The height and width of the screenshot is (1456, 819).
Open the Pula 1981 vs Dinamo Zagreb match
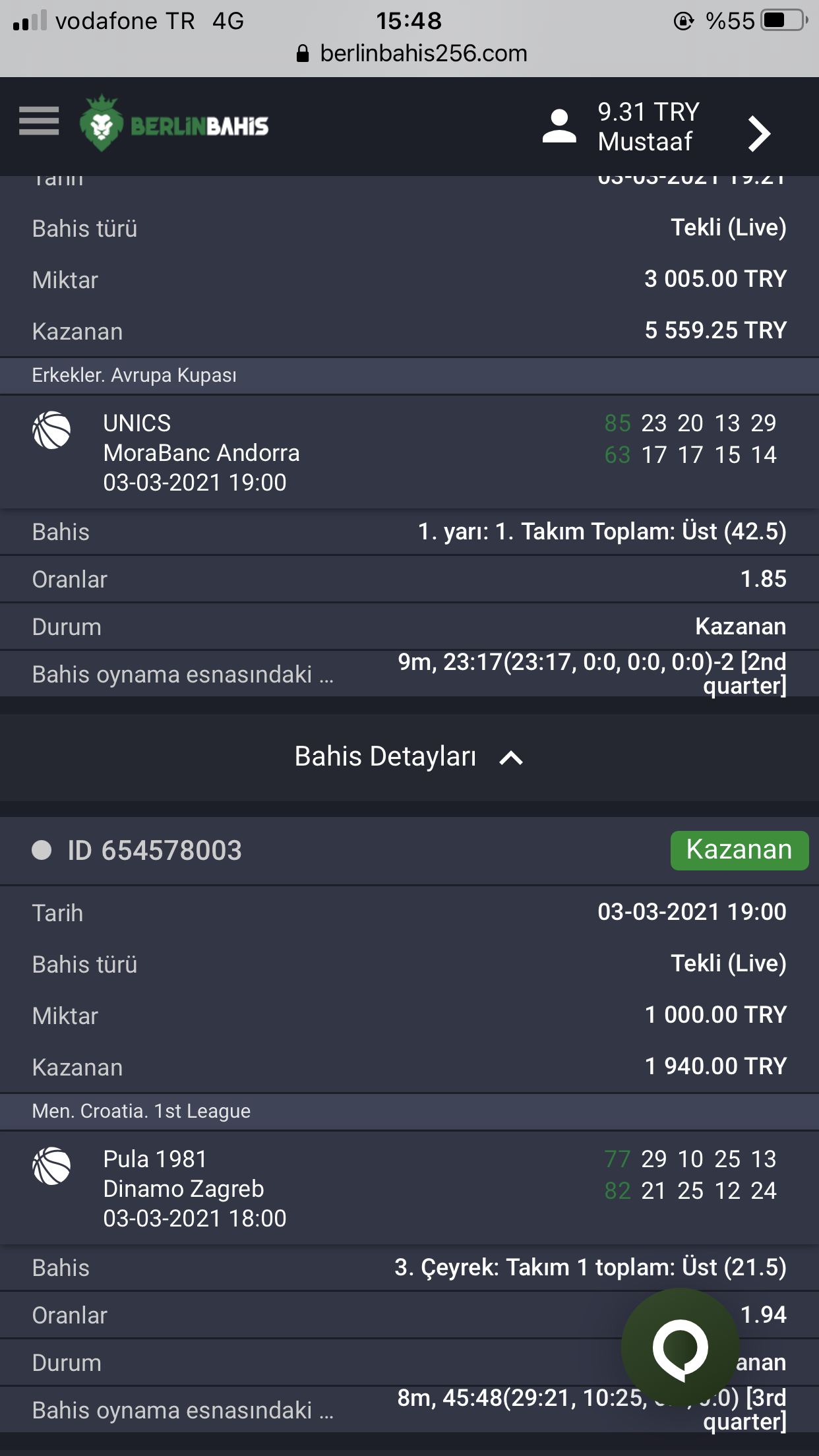click(x=409, y=1188)
